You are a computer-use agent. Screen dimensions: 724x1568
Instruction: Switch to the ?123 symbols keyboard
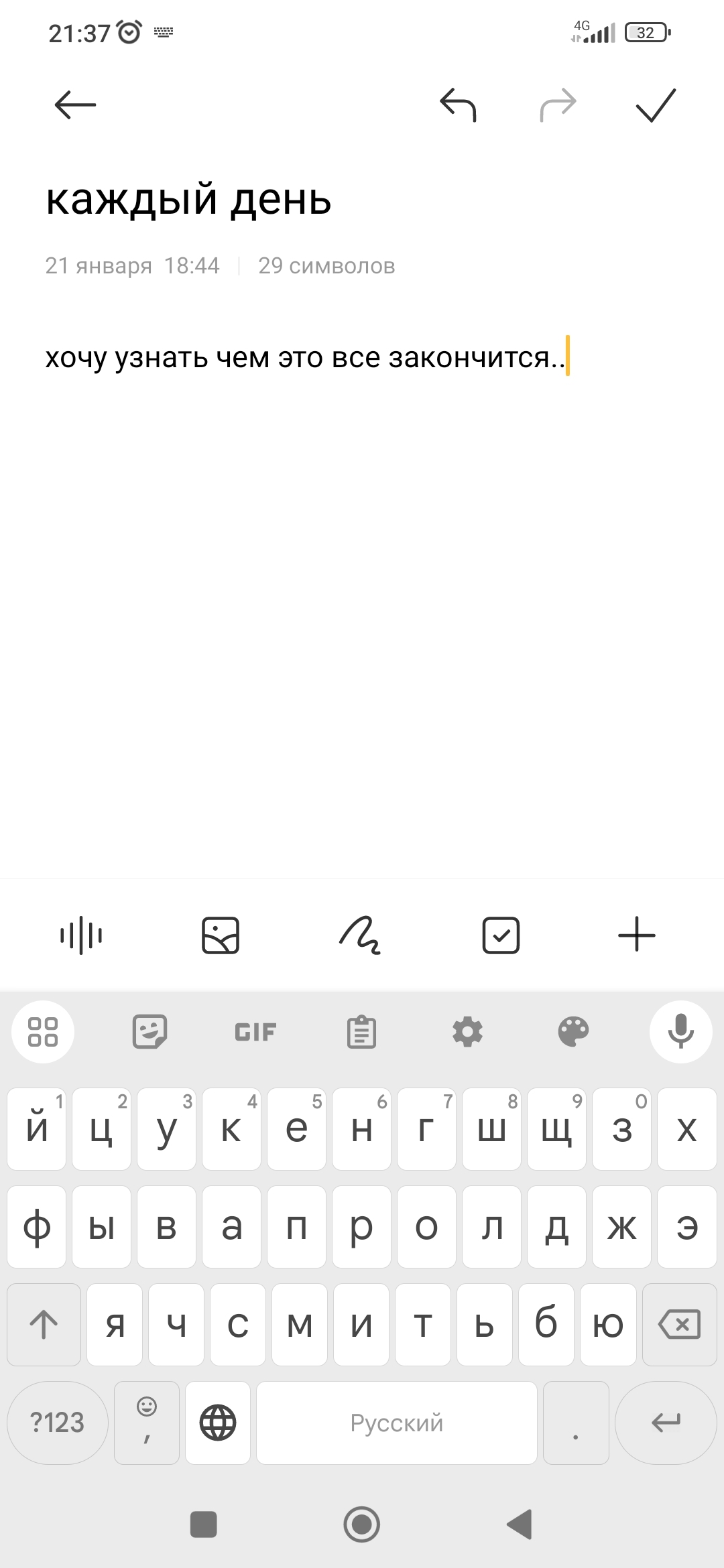[58, 1423]
